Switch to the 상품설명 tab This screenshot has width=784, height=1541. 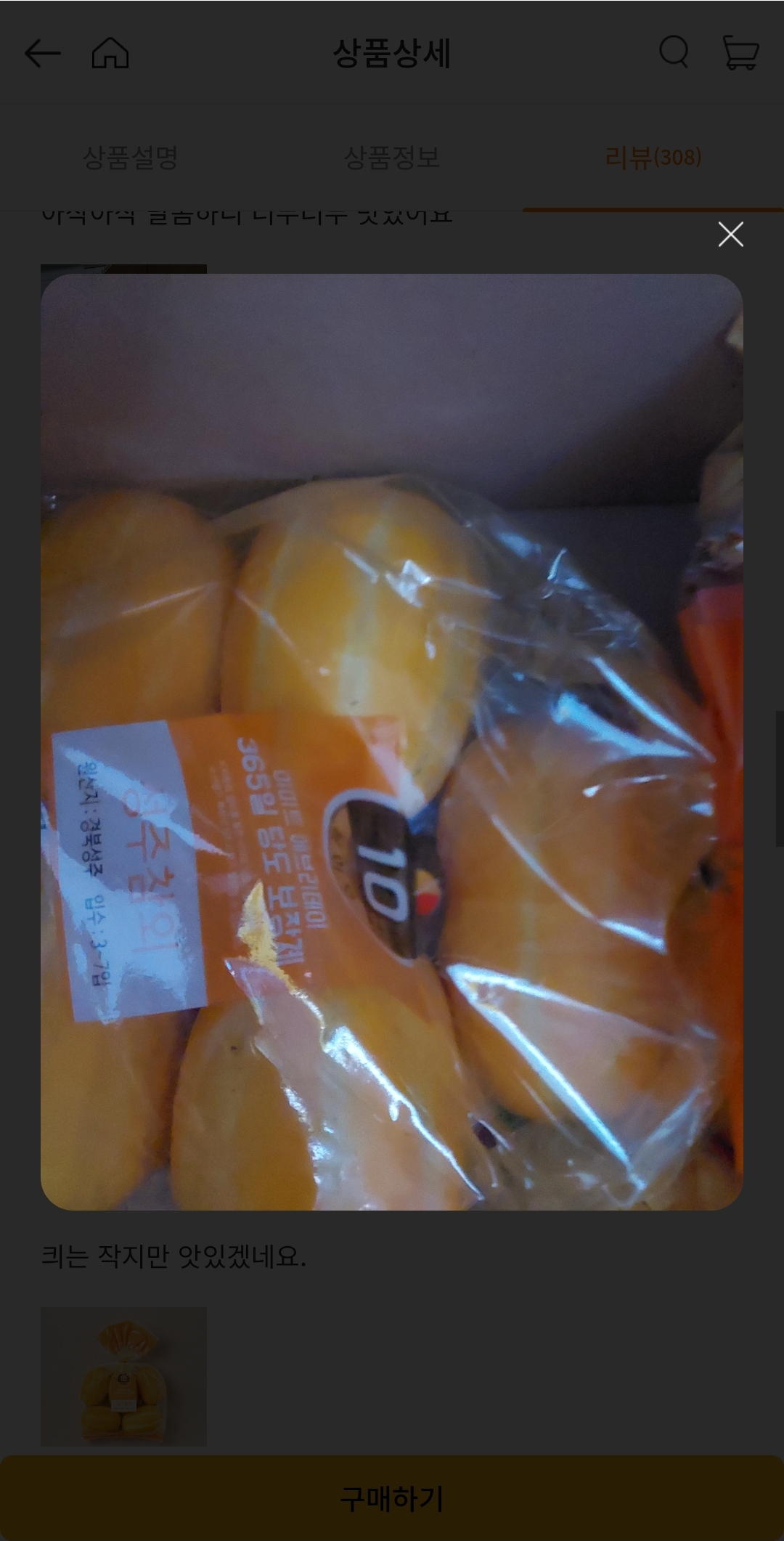(131, 158)
